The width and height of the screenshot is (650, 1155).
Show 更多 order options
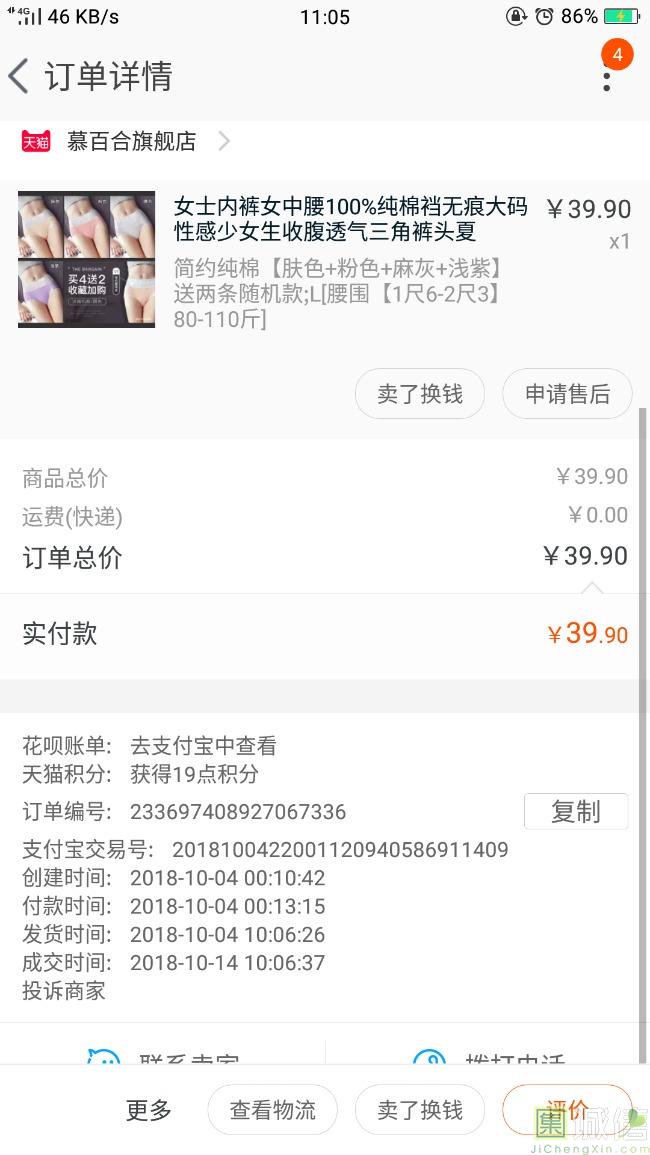(149, 1110)
